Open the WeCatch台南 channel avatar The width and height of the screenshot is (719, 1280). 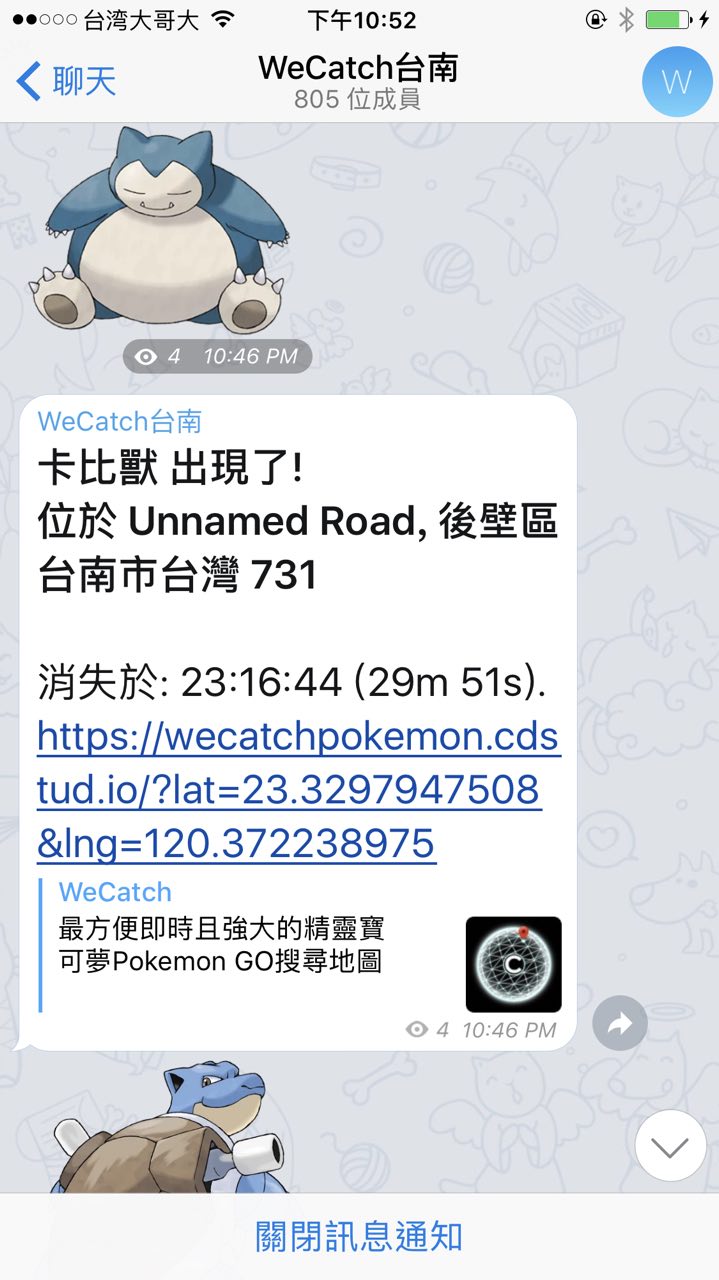tap(676, 80)
